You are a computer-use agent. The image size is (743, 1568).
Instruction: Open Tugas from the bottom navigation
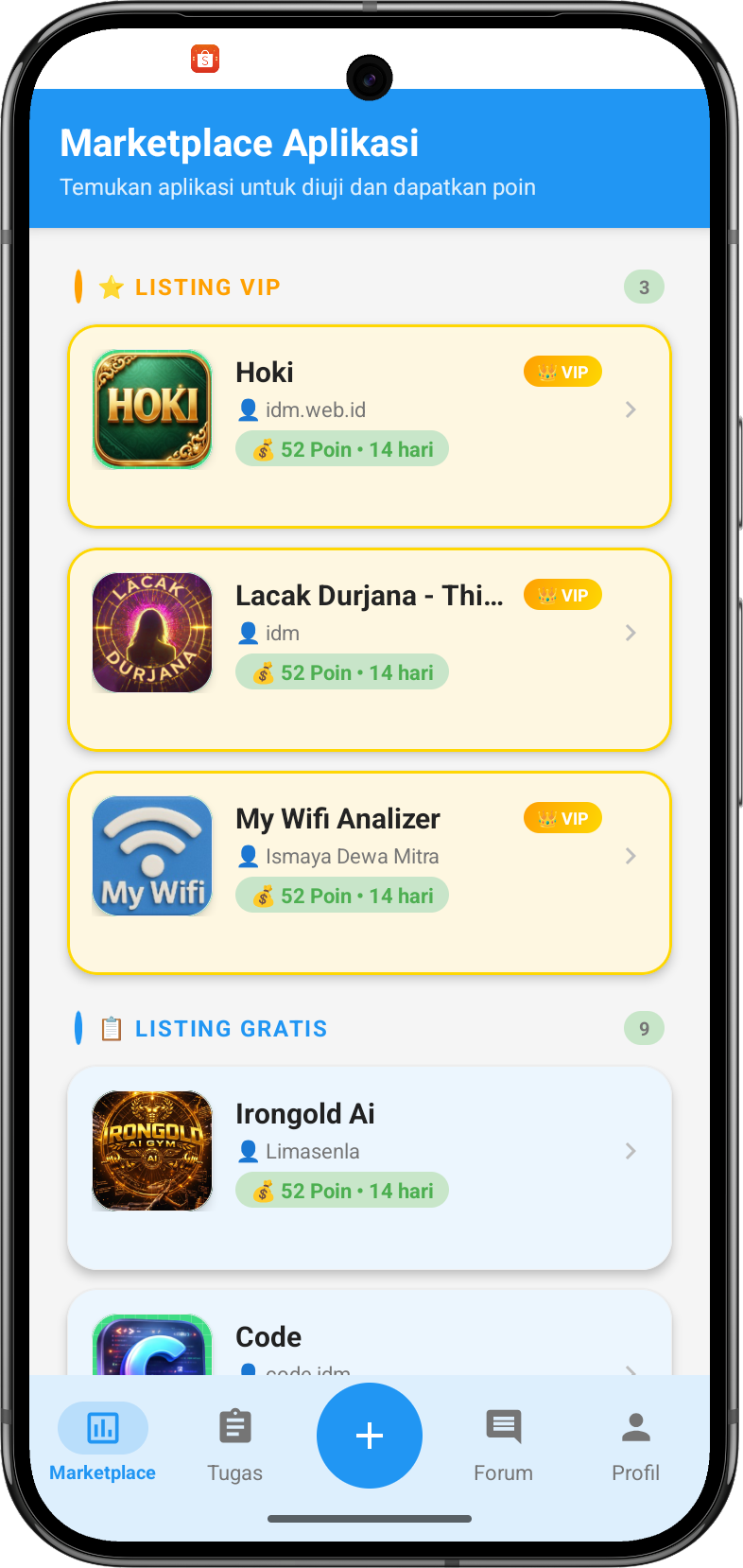(x=234, y=1426)
